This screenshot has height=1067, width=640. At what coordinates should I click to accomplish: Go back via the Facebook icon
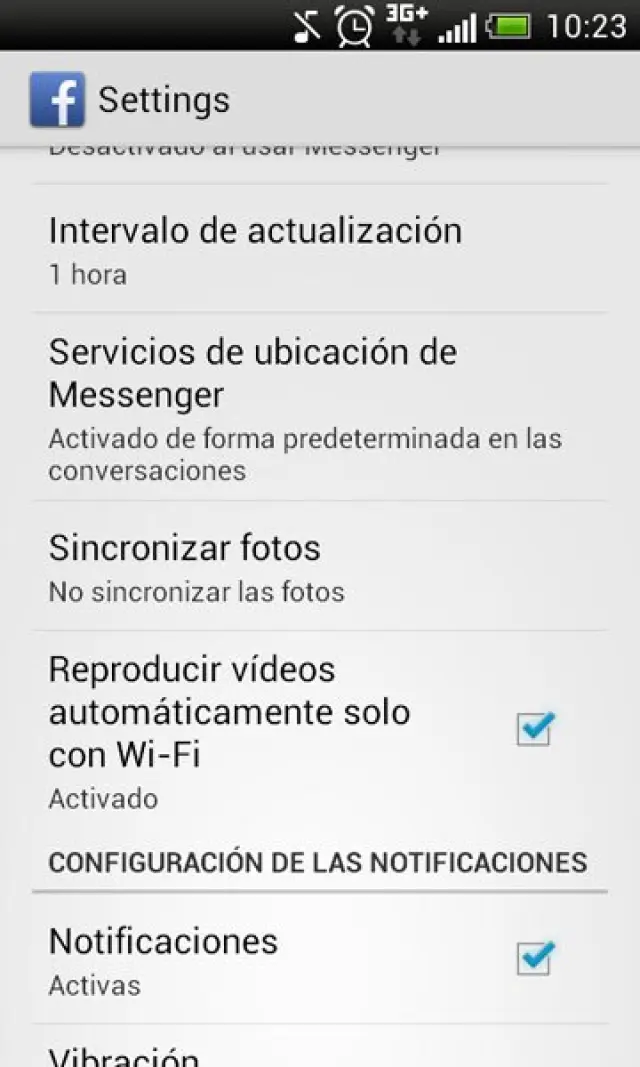pyautogui.click(x=57, y=100)
